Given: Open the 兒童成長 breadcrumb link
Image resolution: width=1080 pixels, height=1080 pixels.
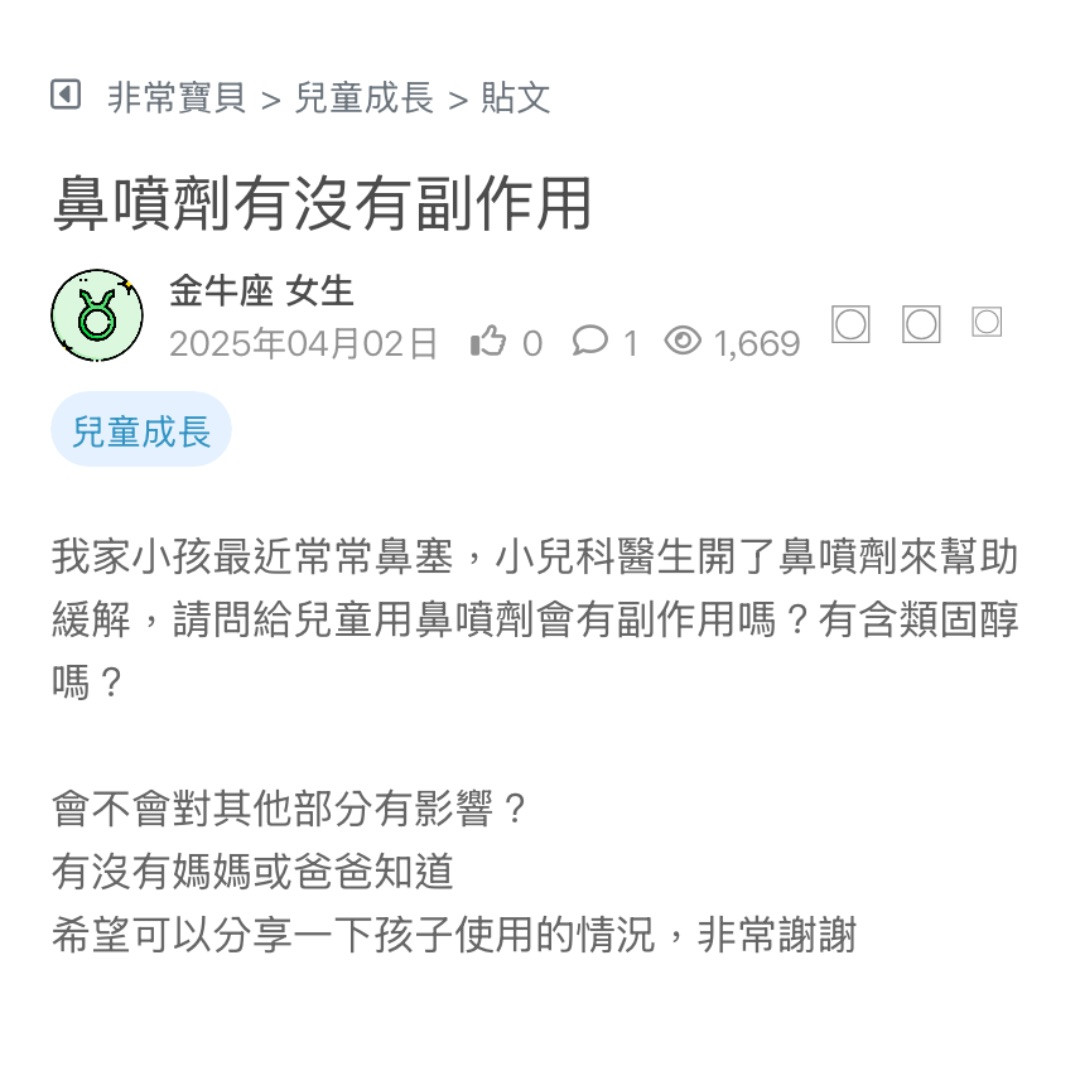Looking at the screenshot, I should 364,98.
